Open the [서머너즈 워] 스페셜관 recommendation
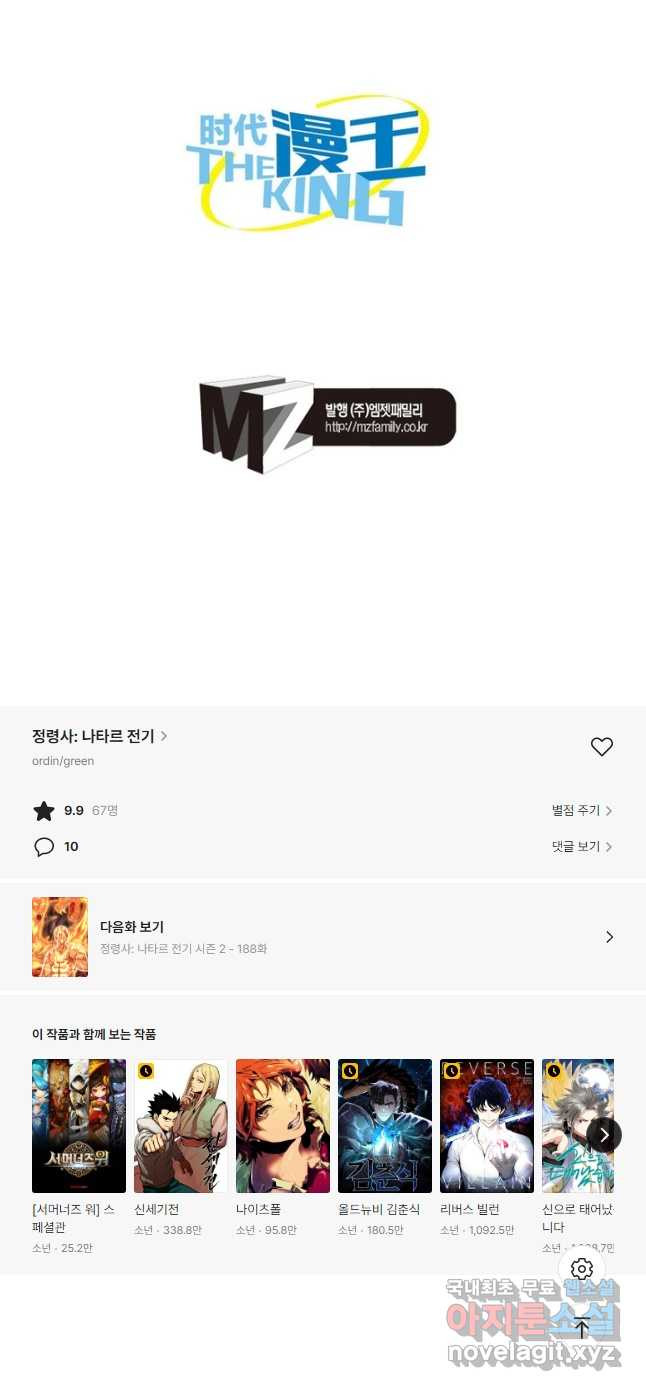 coord(79,1126)
